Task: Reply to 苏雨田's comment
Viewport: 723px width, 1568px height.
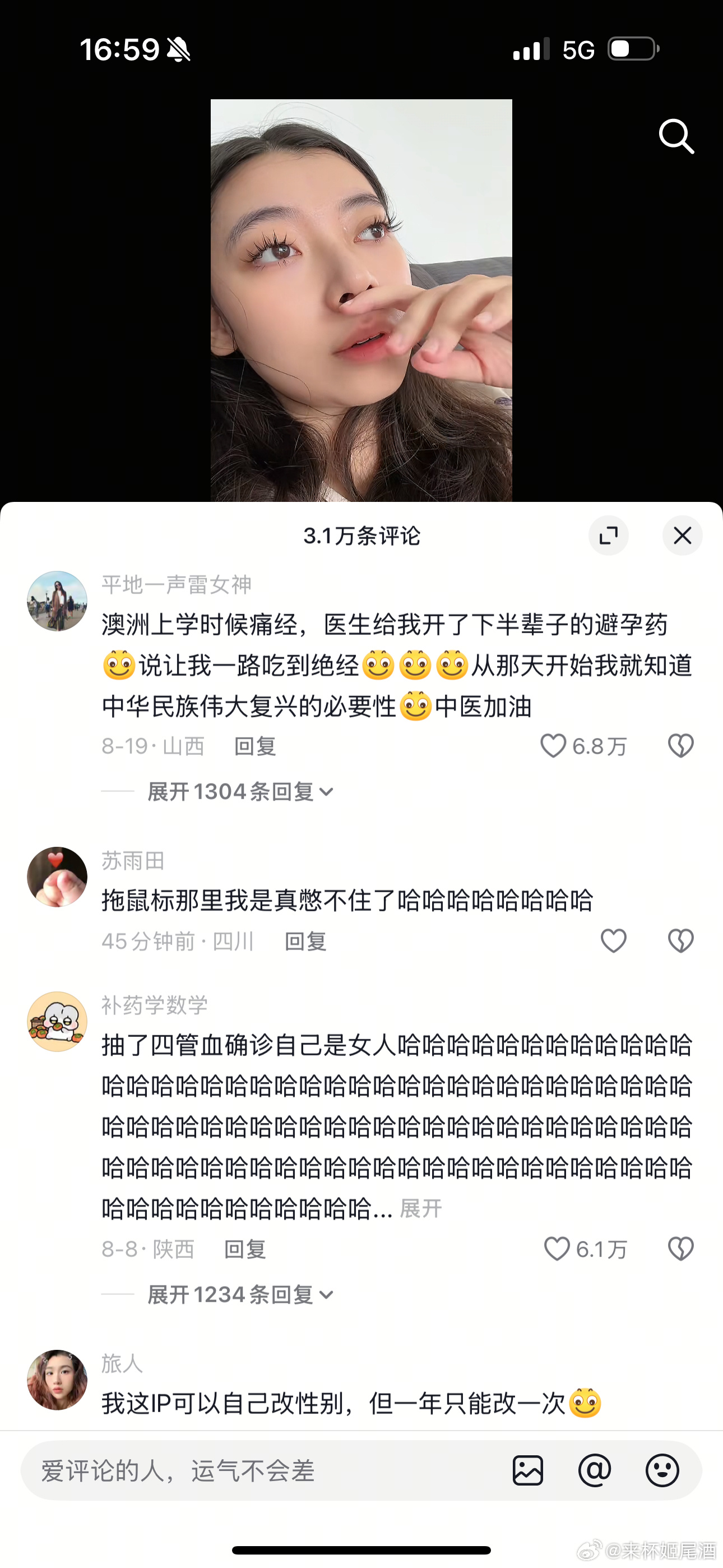Action: [x=305, y=942]
